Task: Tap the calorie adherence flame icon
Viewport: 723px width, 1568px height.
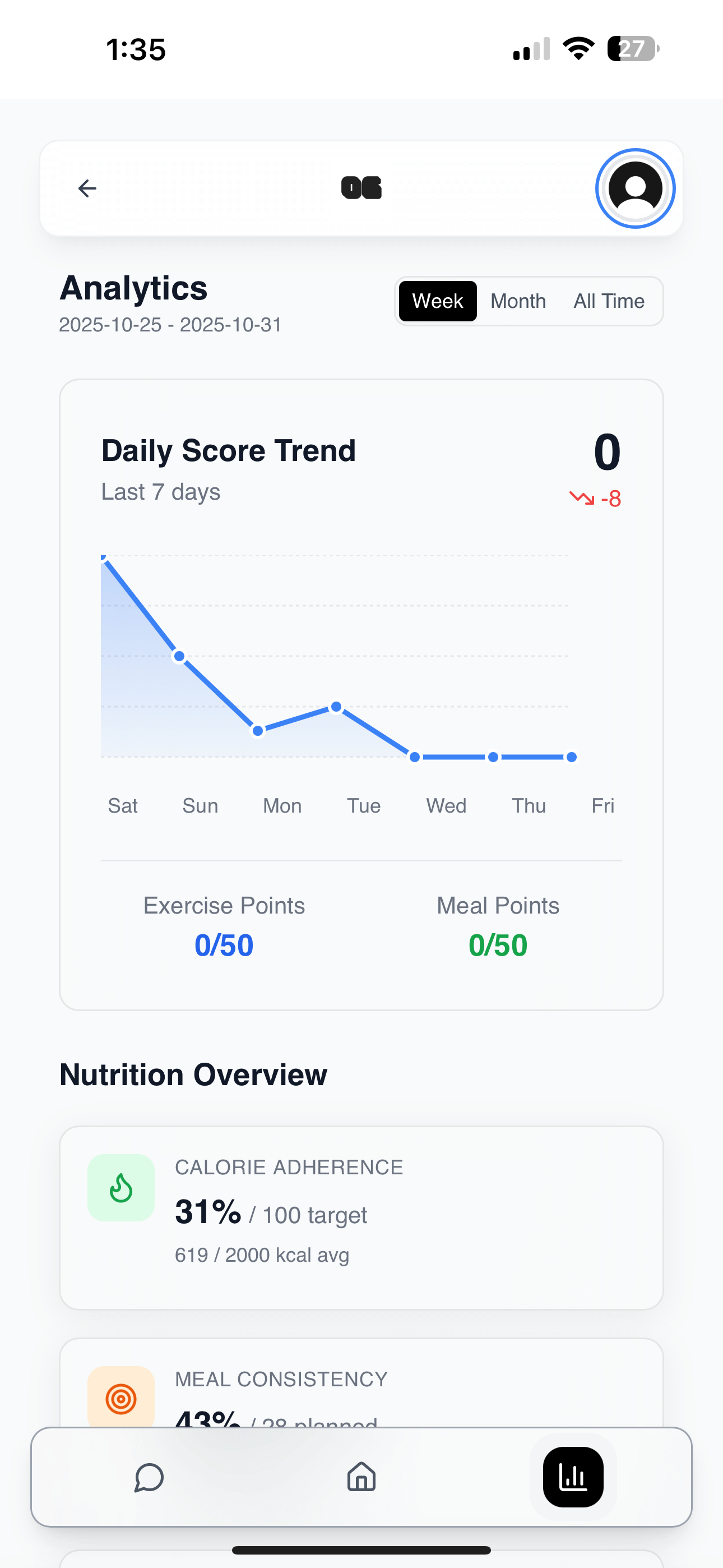Action: pyautogui.click(x=121, y=1187)
